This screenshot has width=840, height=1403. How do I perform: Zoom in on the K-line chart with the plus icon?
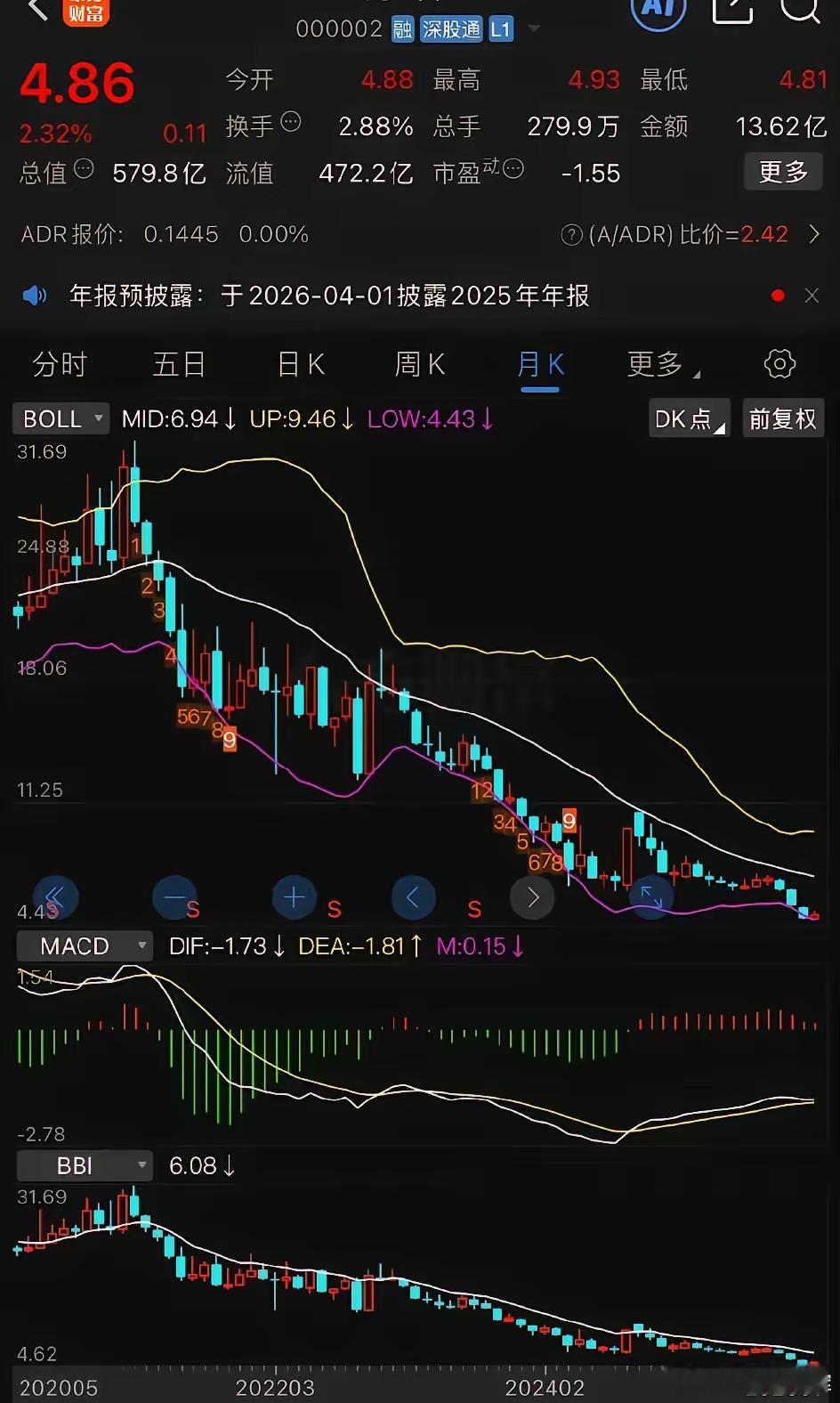[294, 897]
